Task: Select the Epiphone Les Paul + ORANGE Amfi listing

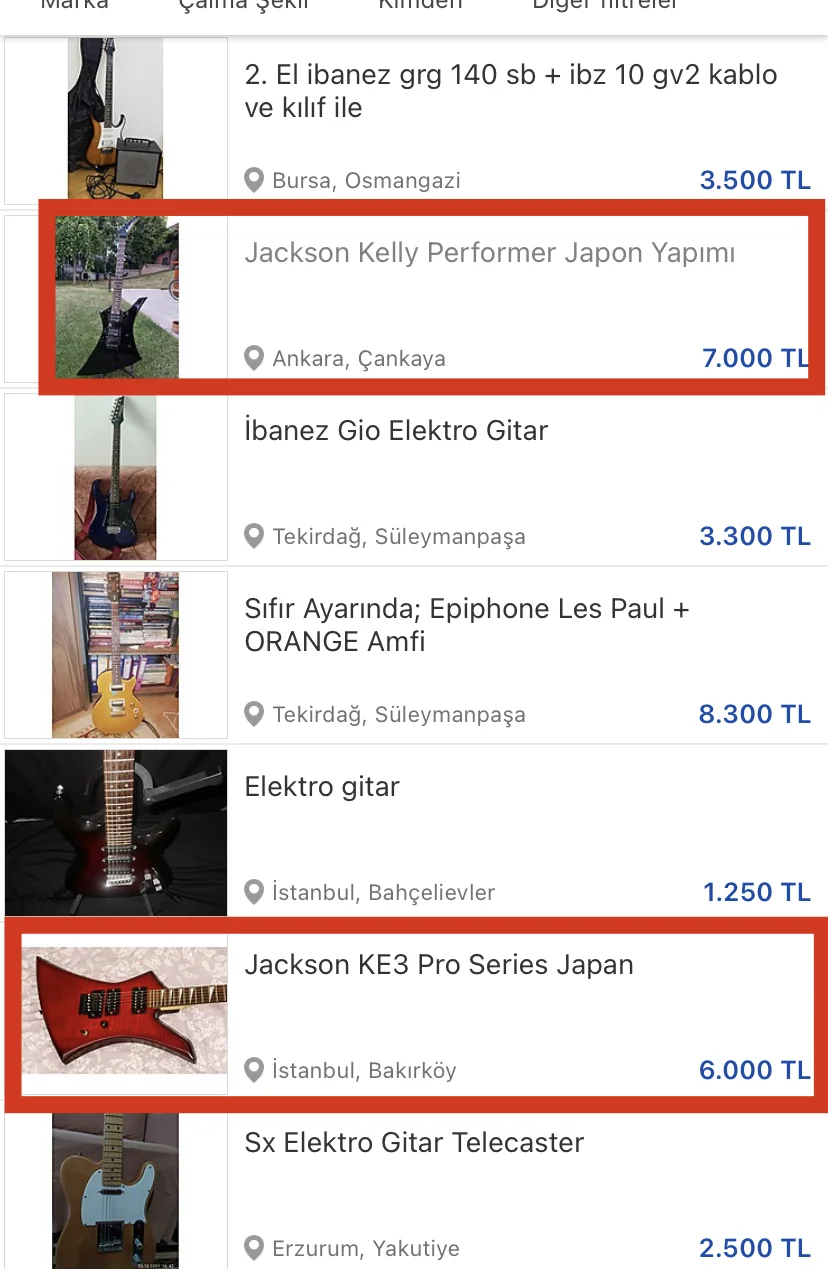Action: [x=466, y=625]
